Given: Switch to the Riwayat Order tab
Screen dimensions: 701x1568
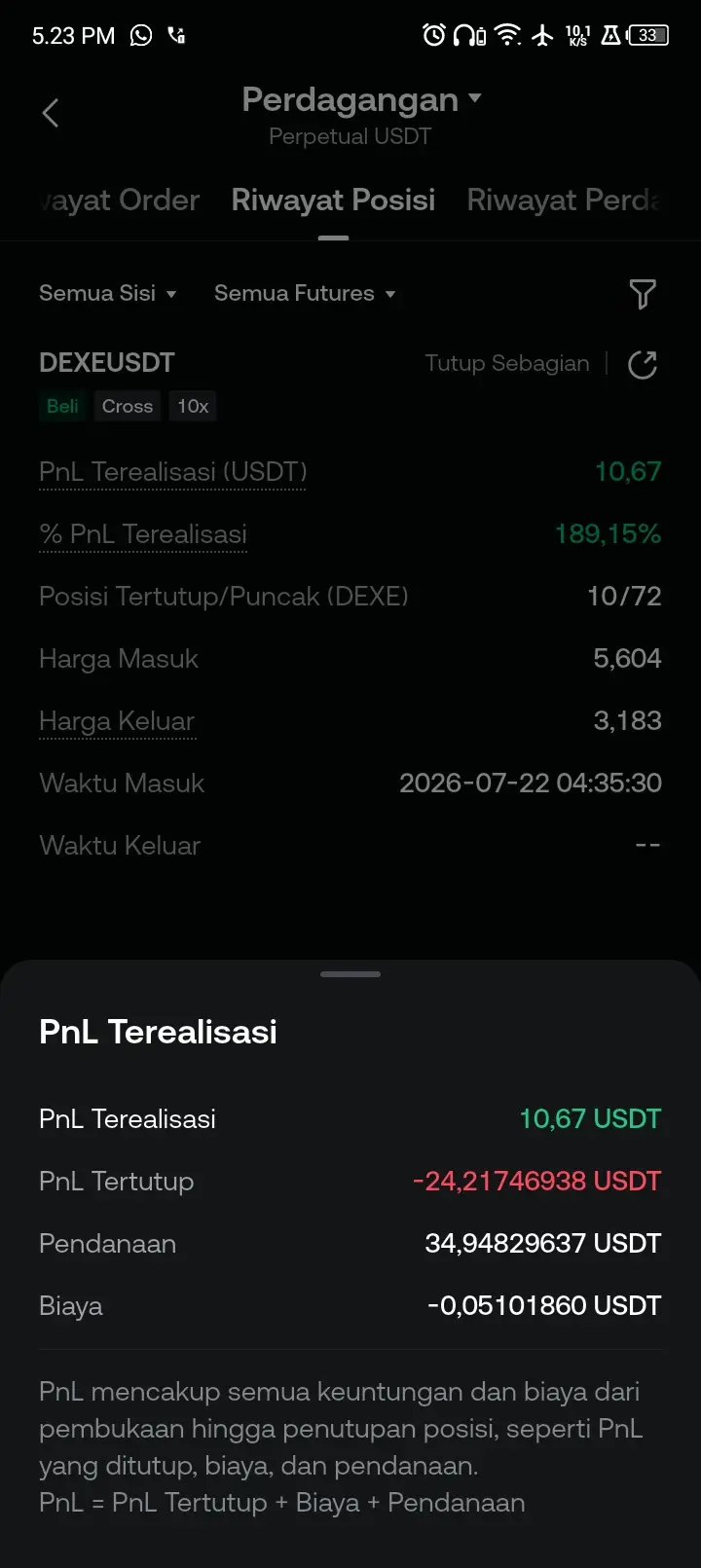Looking at the screenshot, I should click(119, 201).
